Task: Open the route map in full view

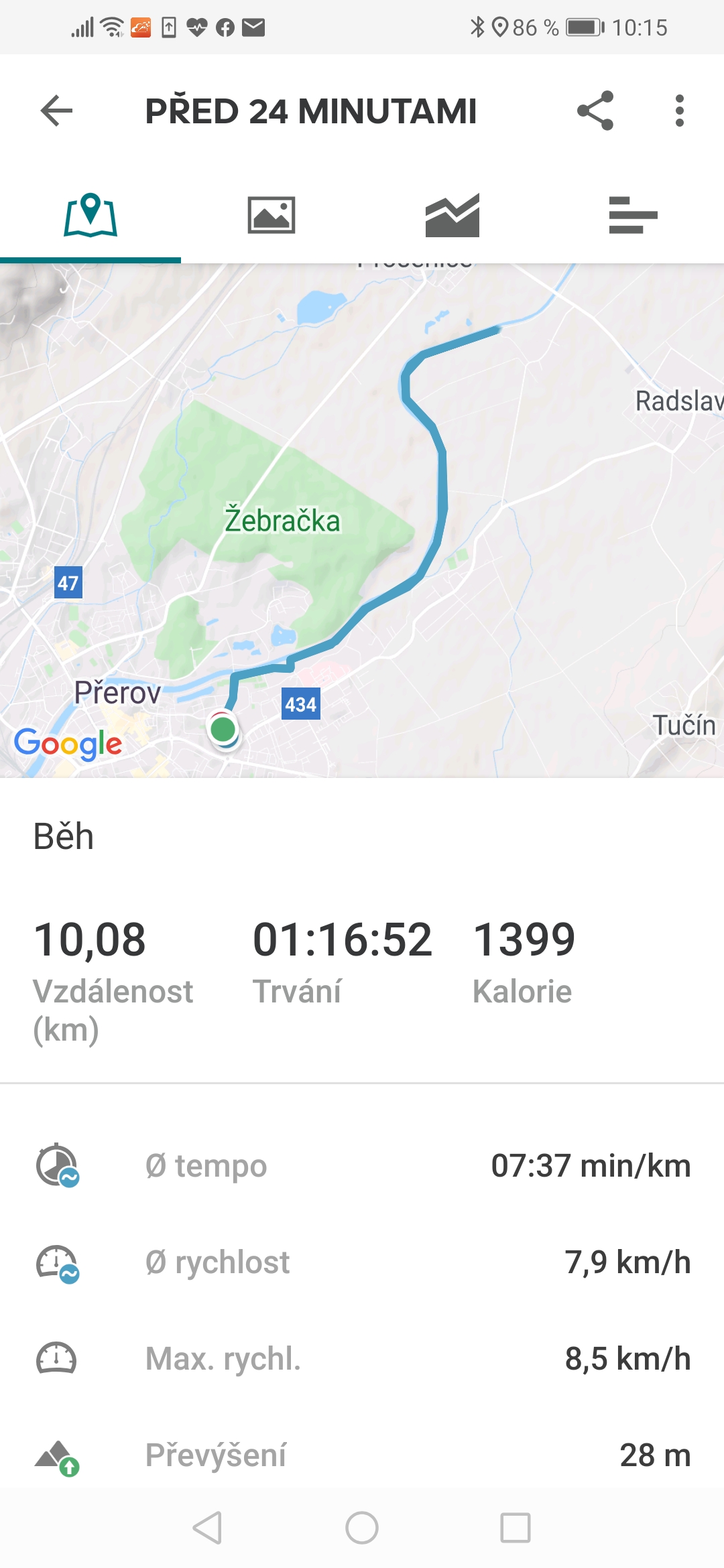Action: coord(362,521)
